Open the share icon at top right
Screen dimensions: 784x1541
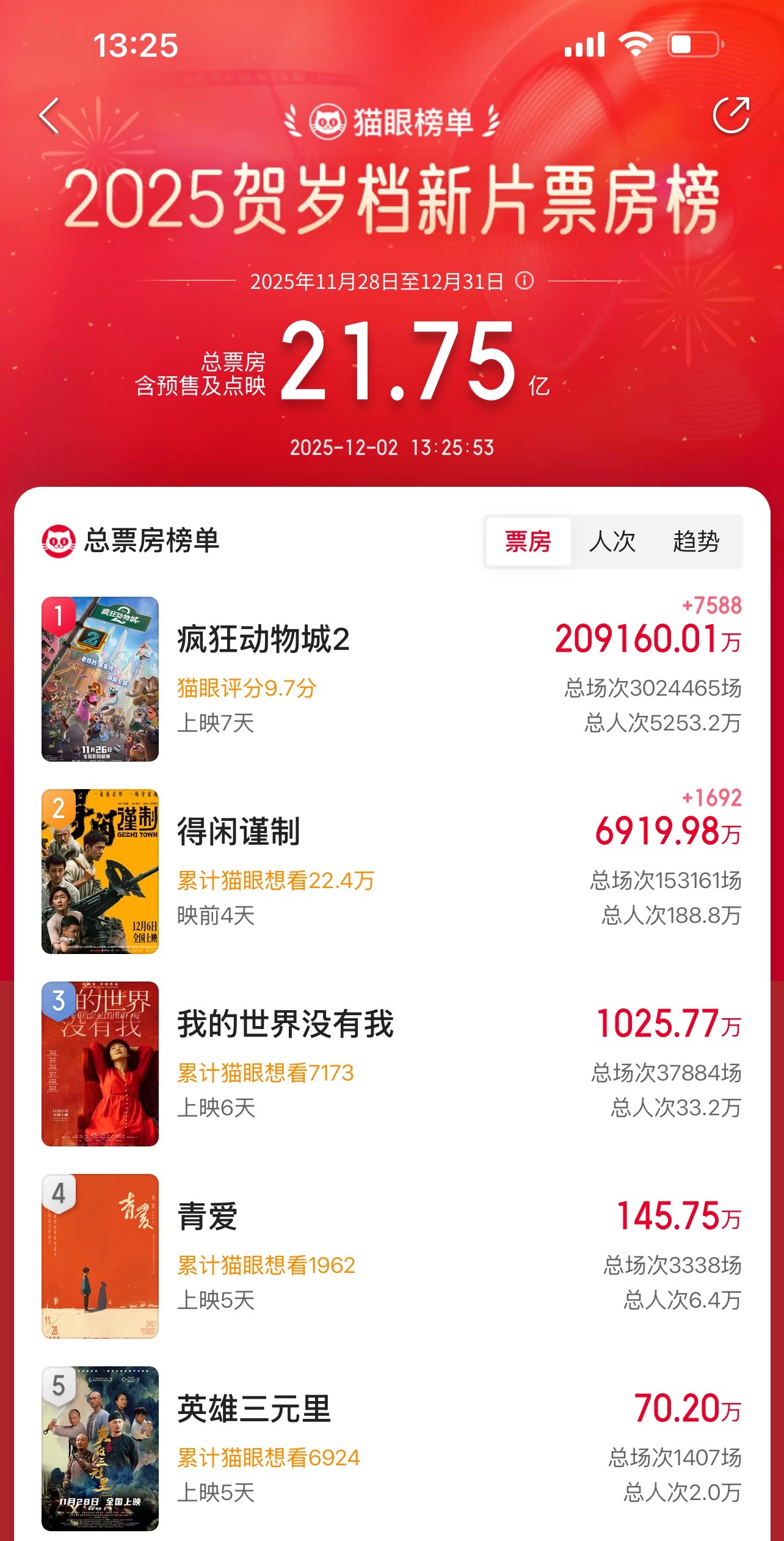click(732, 114)
